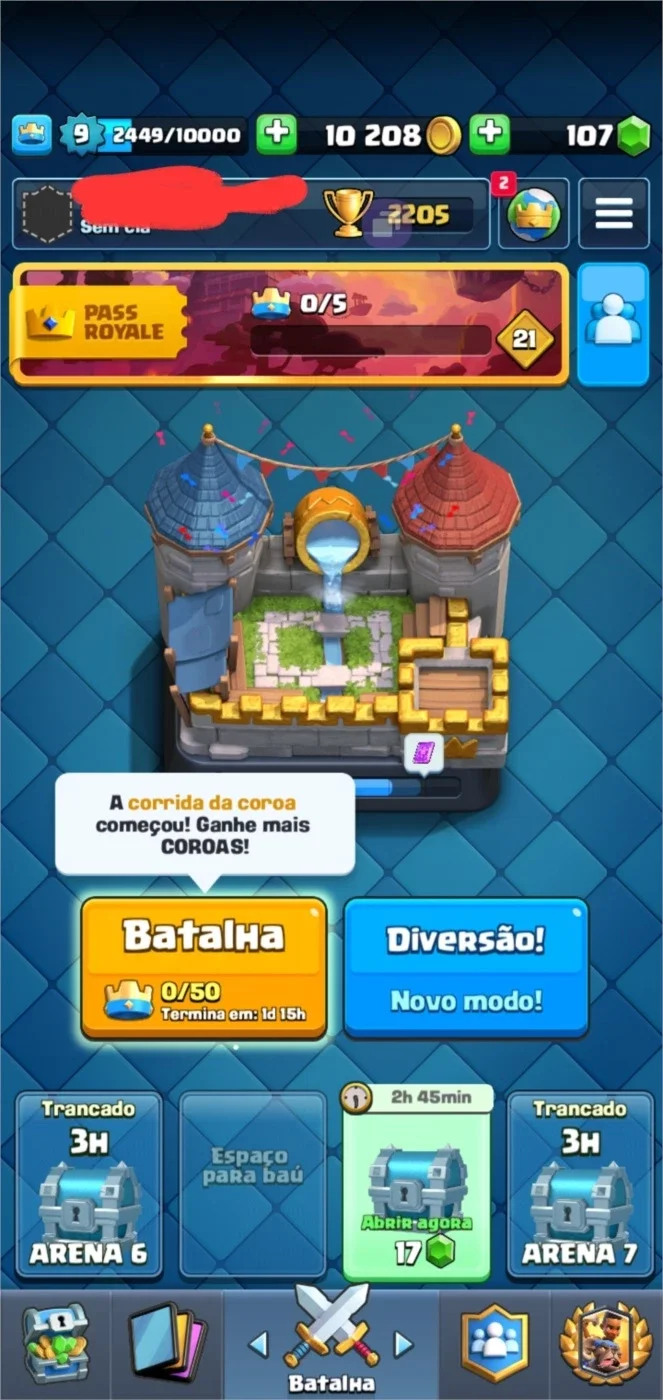Buy gems with the plus button beside 107
Viewport: 663px width, 1400px height.
coord(490,134)
